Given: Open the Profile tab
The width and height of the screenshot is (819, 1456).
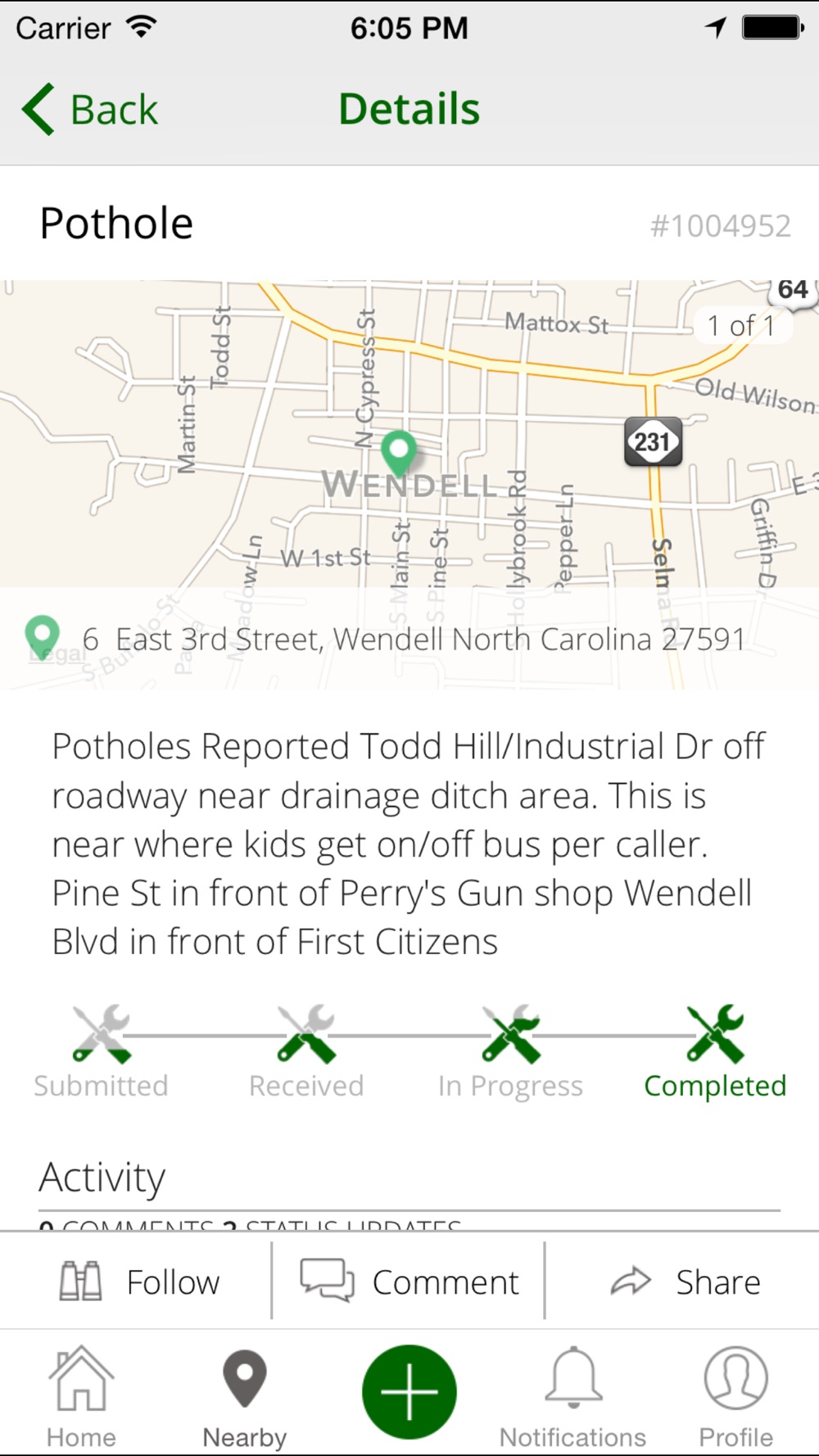Looking at the screenshot, I should (735, 1398).
